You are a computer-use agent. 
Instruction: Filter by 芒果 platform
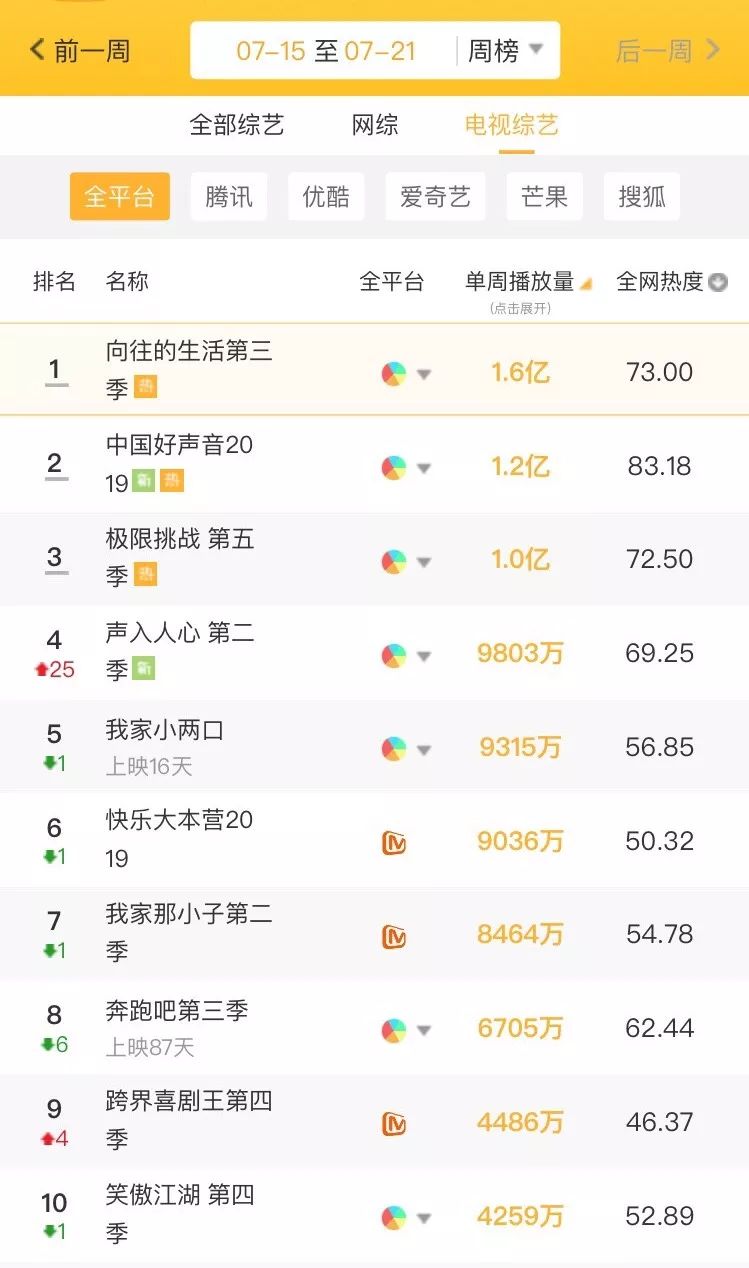544,196
